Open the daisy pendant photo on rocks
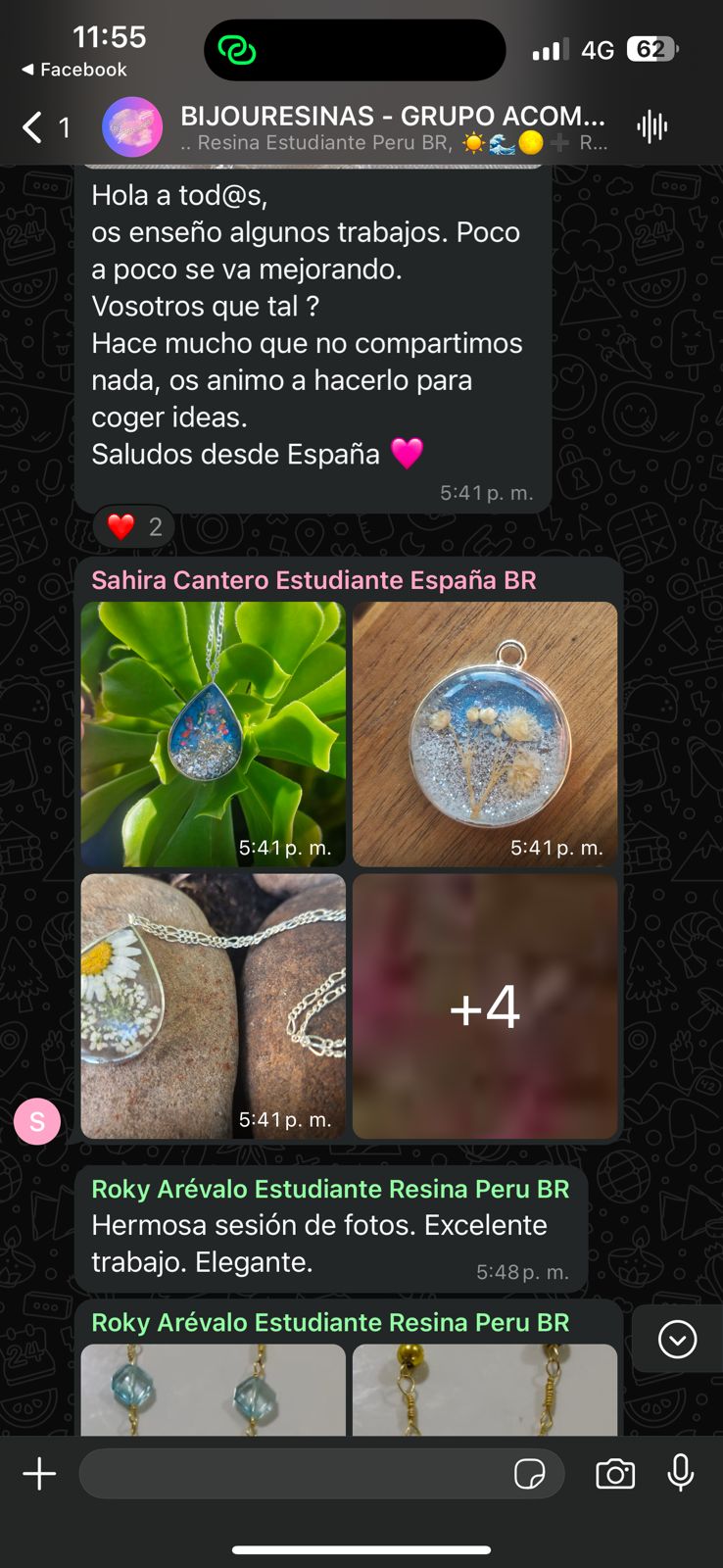This screenshot has height=1568, width=723. pyautogui.click(x=214, y=1006)
